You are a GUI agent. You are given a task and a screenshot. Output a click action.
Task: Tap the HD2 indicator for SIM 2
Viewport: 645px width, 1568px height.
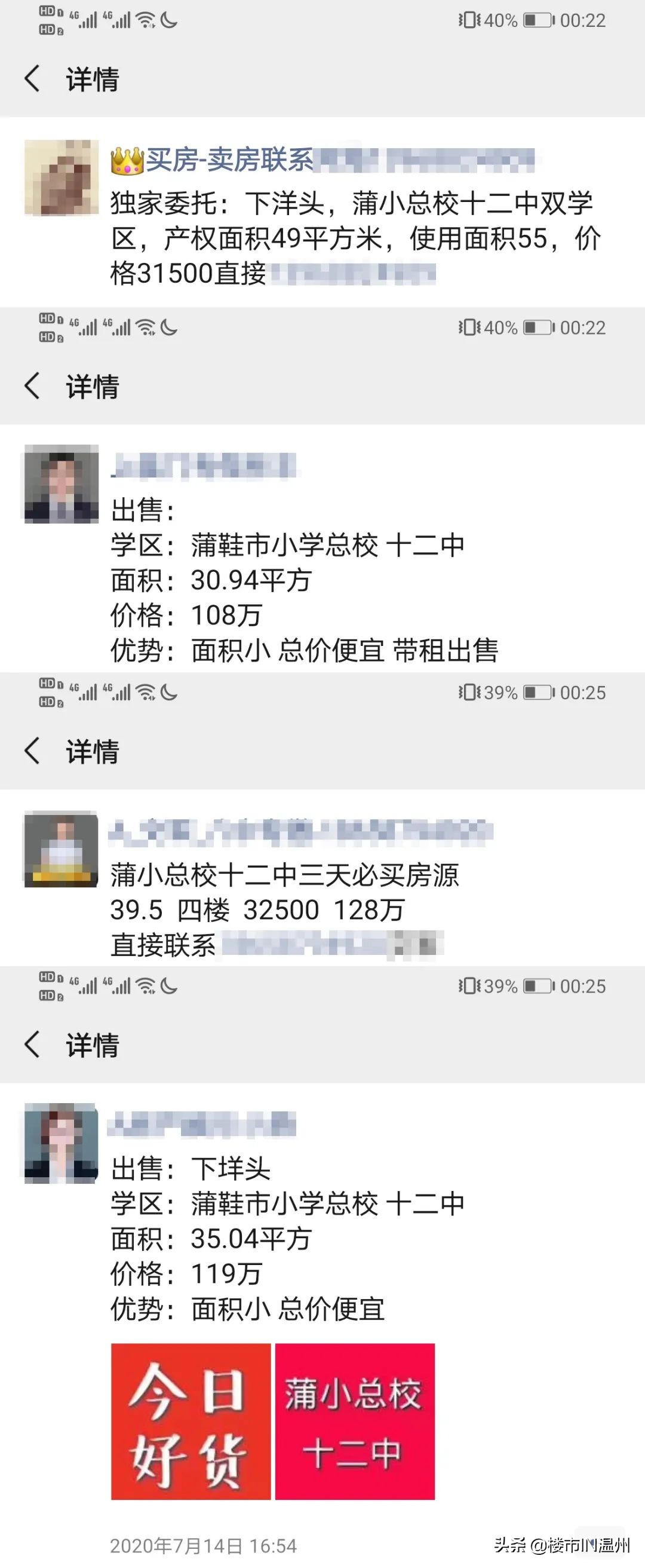(46, 27)
